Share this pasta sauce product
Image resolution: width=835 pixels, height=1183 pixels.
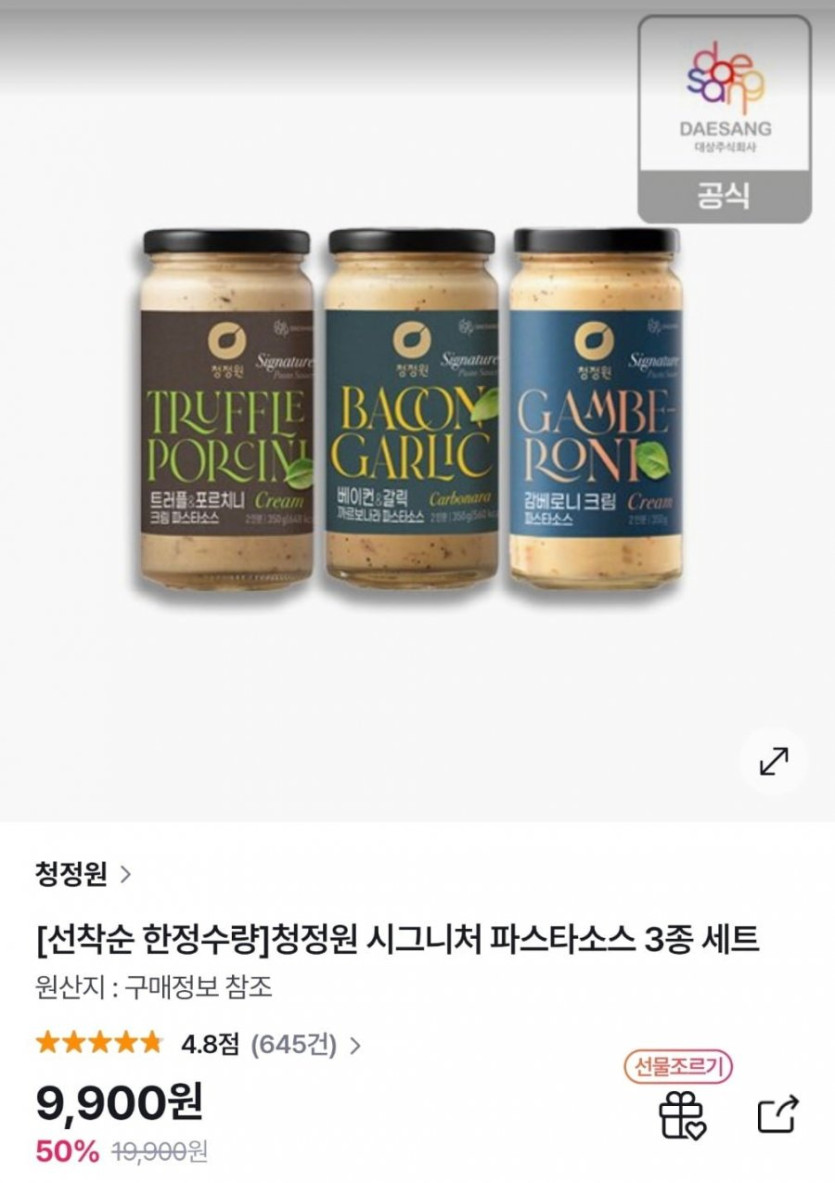tap(778, 1115)
